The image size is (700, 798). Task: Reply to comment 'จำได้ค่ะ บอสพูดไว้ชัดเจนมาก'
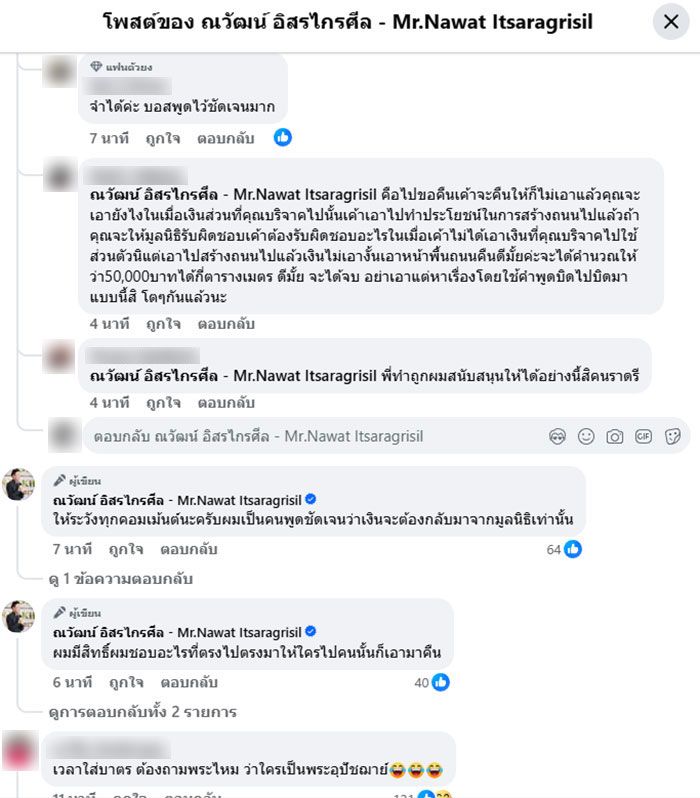click(x=226, y=138)
